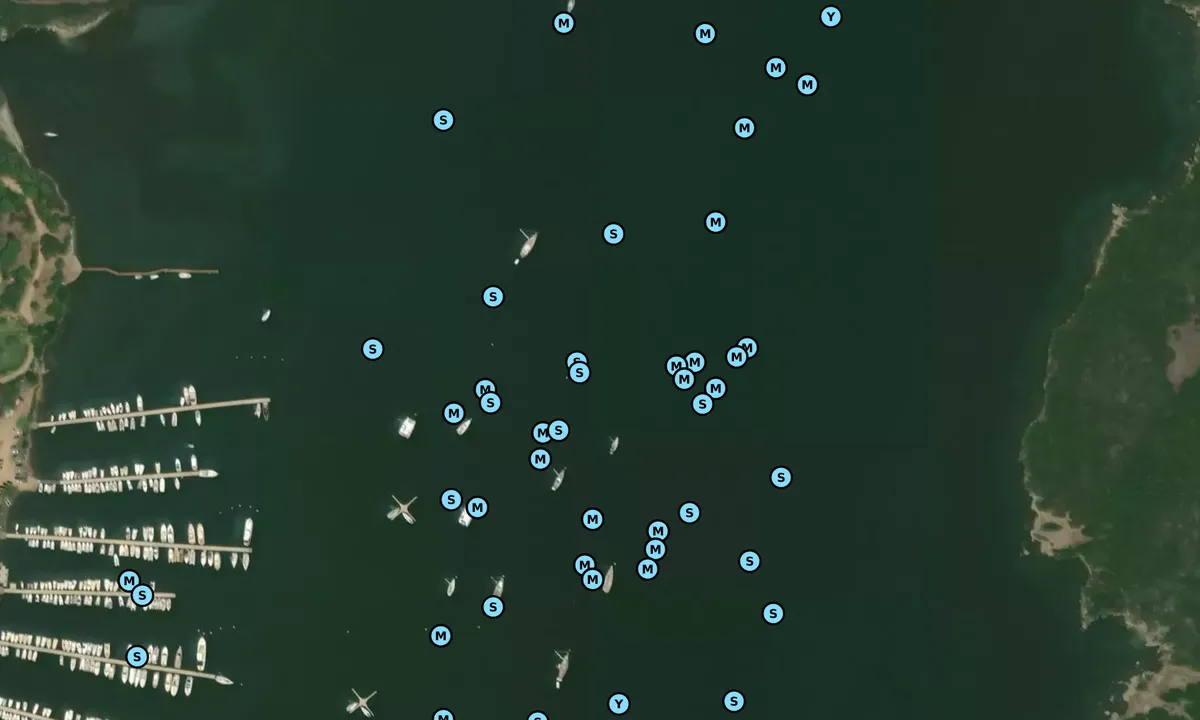This screenshot has width=1200, height=720.
Task: Open the S marker nearest the wooded eastern shore
Action: 781,478
